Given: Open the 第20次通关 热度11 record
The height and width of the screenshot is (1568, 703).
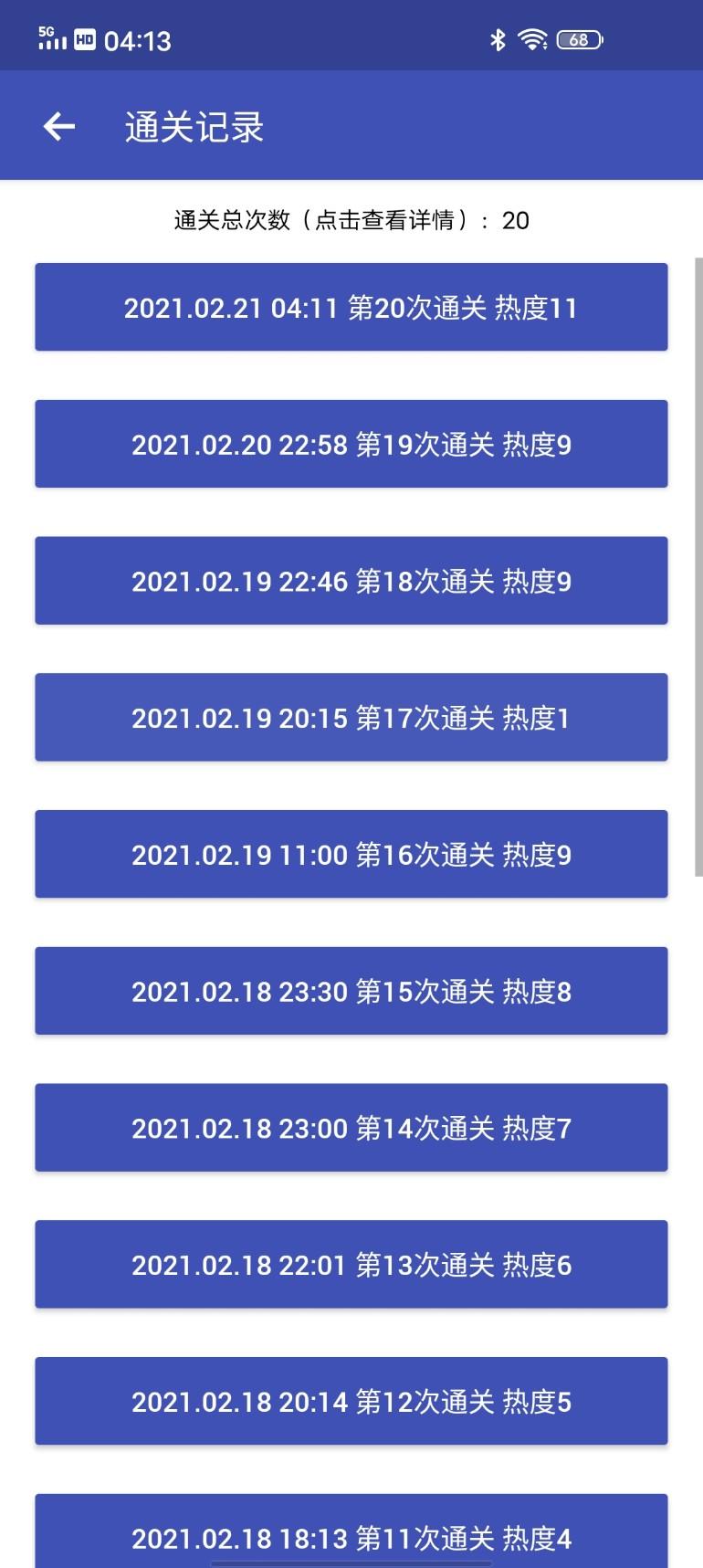Looking at the screenshot, I should click(x=351, y=307).
